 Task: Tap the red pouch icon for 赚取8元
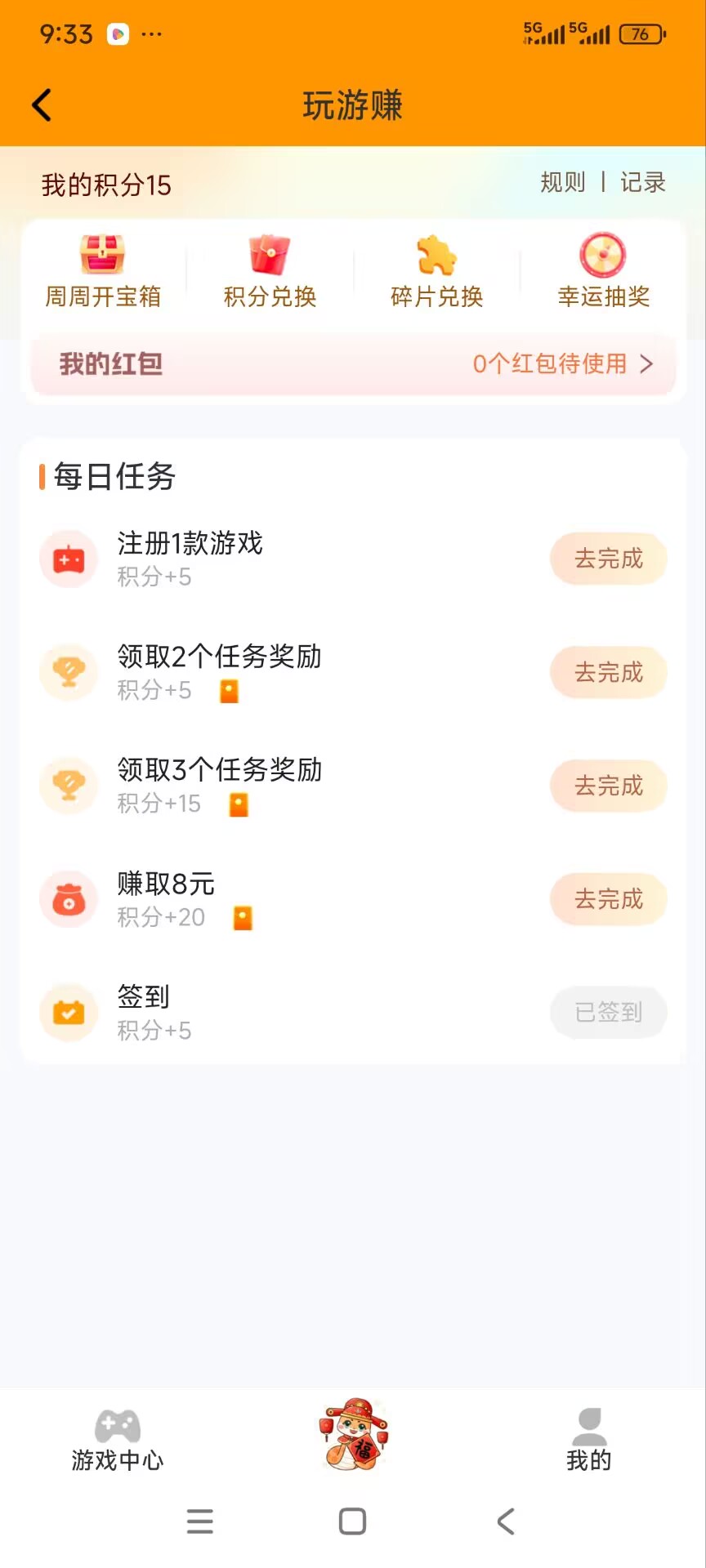[x=69, y=898]
